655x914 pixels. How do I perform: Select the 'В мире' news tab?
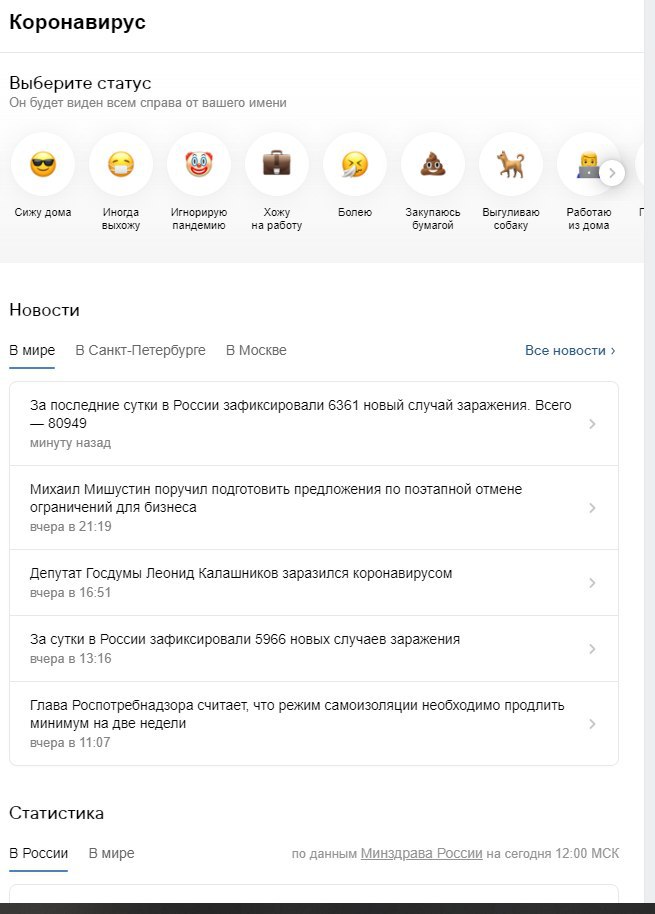[x=32, y=350]
